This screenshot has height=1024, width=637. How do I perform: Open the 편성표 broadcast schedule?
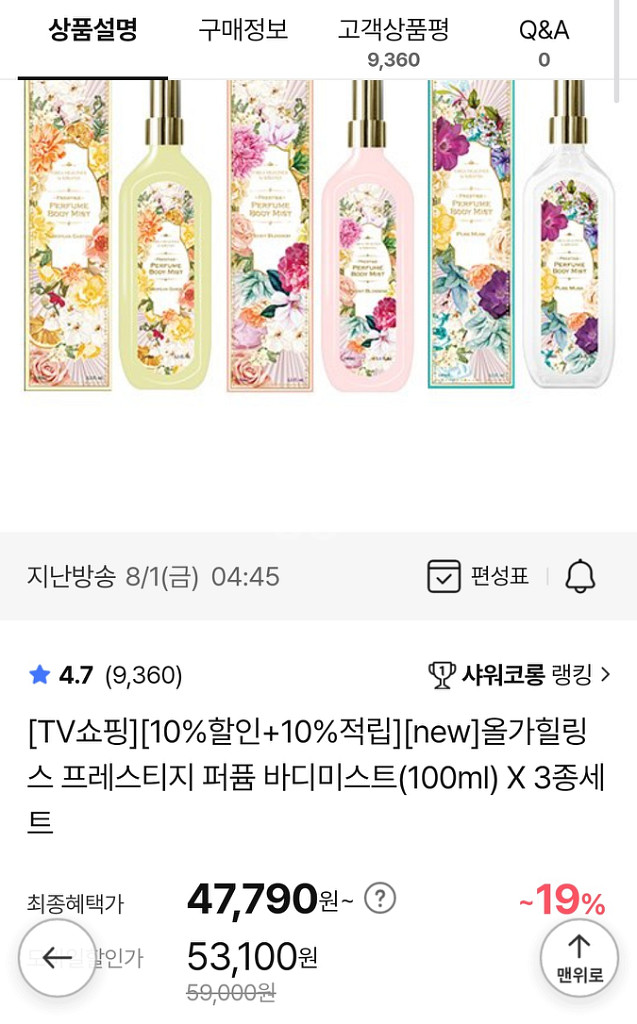[478, 576]
